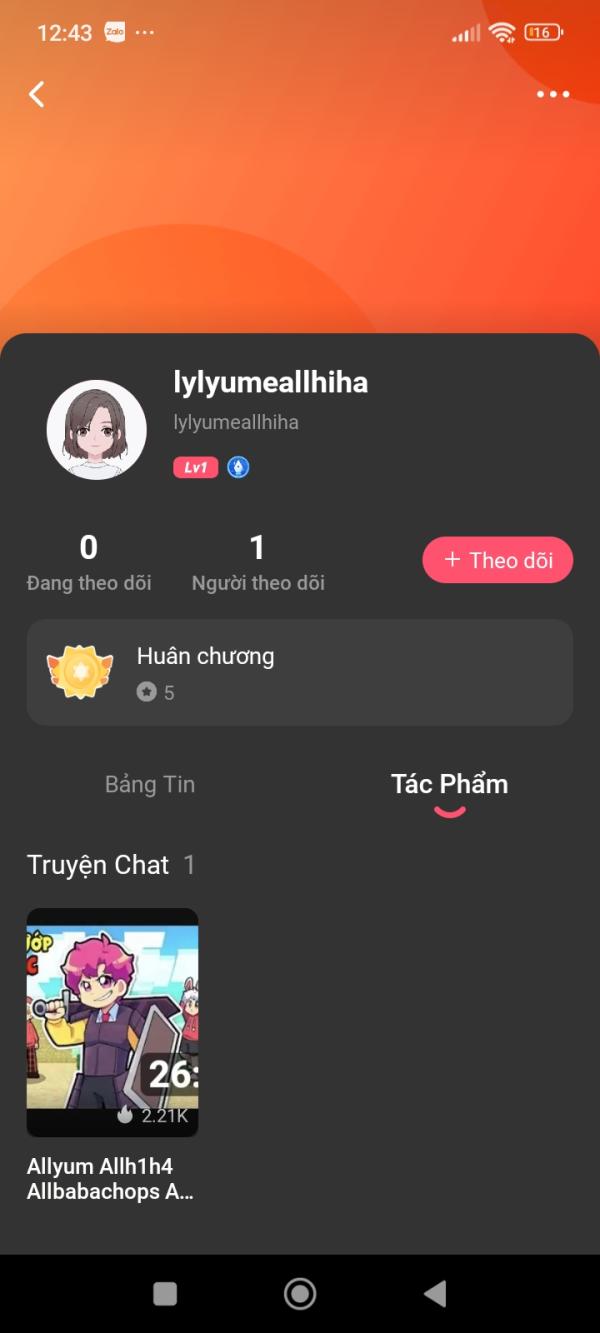The image size is (600, 1333).
Task: Select the Tác Phẩm tab
Action: (x=449, y=784)
